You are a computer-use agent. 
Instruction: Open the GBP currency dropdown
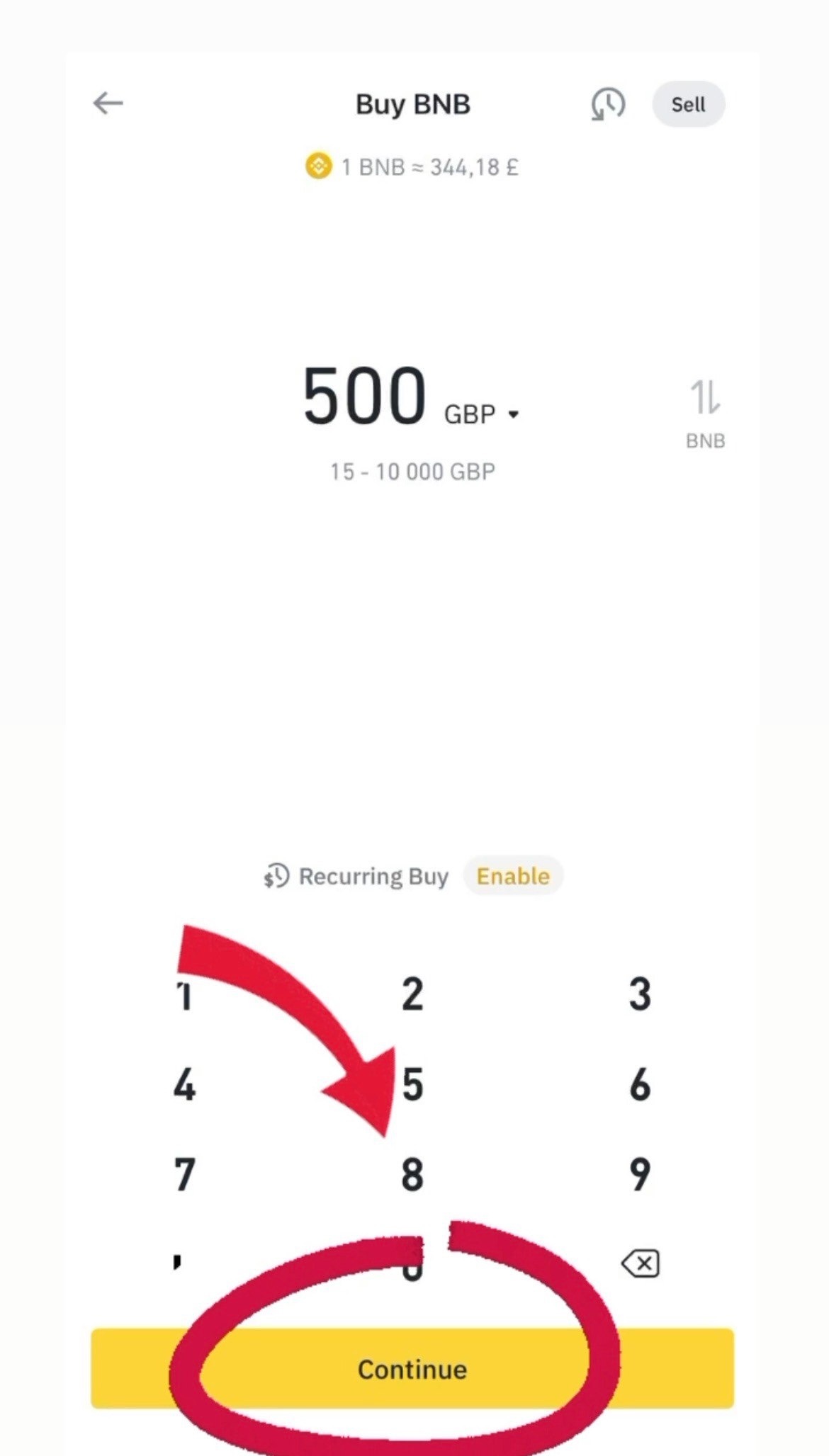click(x=482, y=414)
